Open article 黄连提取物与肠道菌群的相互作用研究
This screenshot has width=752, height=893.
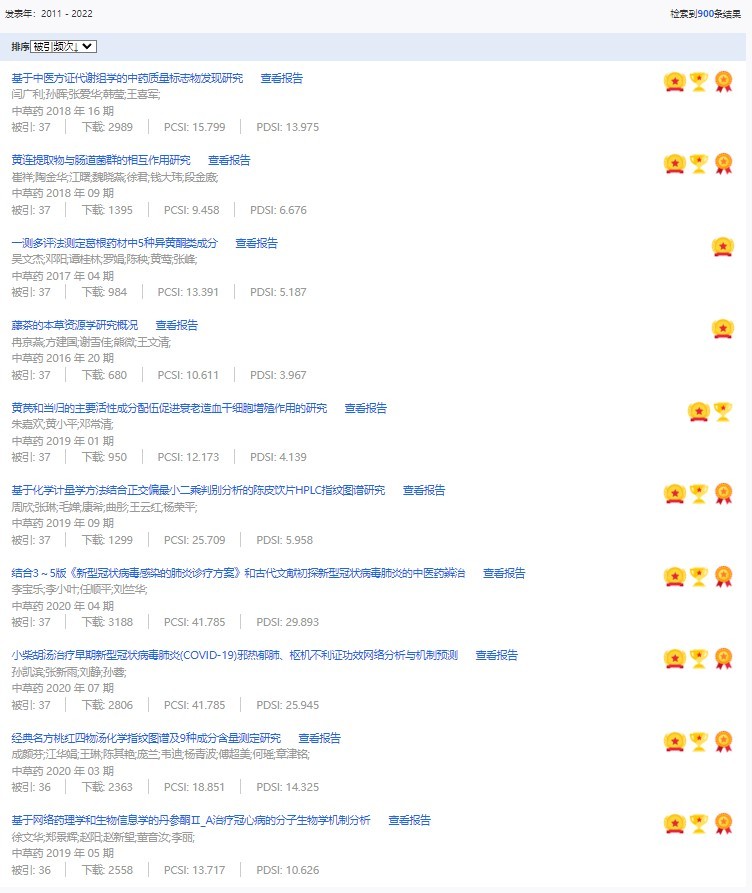pos(101,160)
